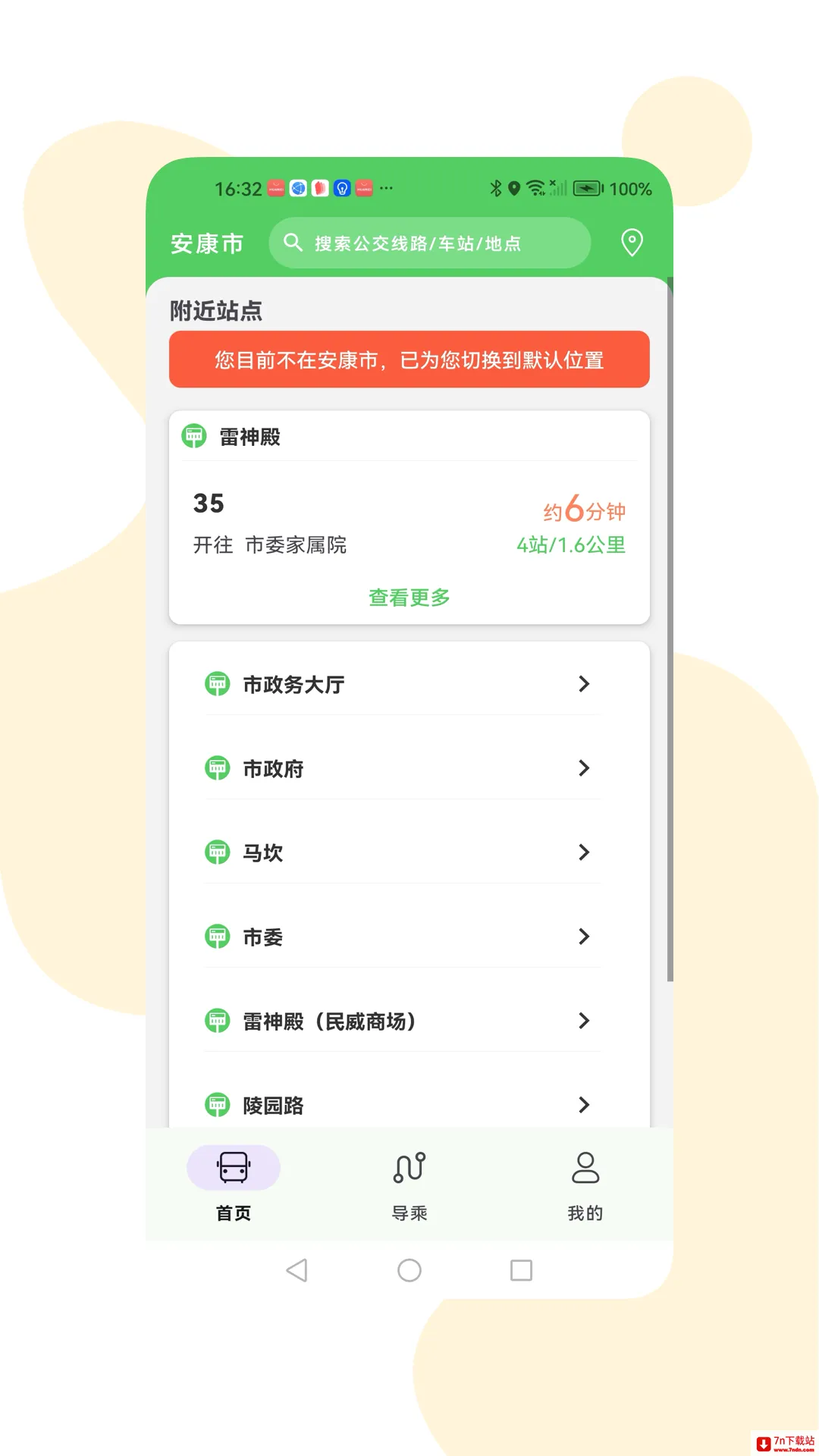
Task: Switch to the 我的 tab
Action: coord(585,1184)
